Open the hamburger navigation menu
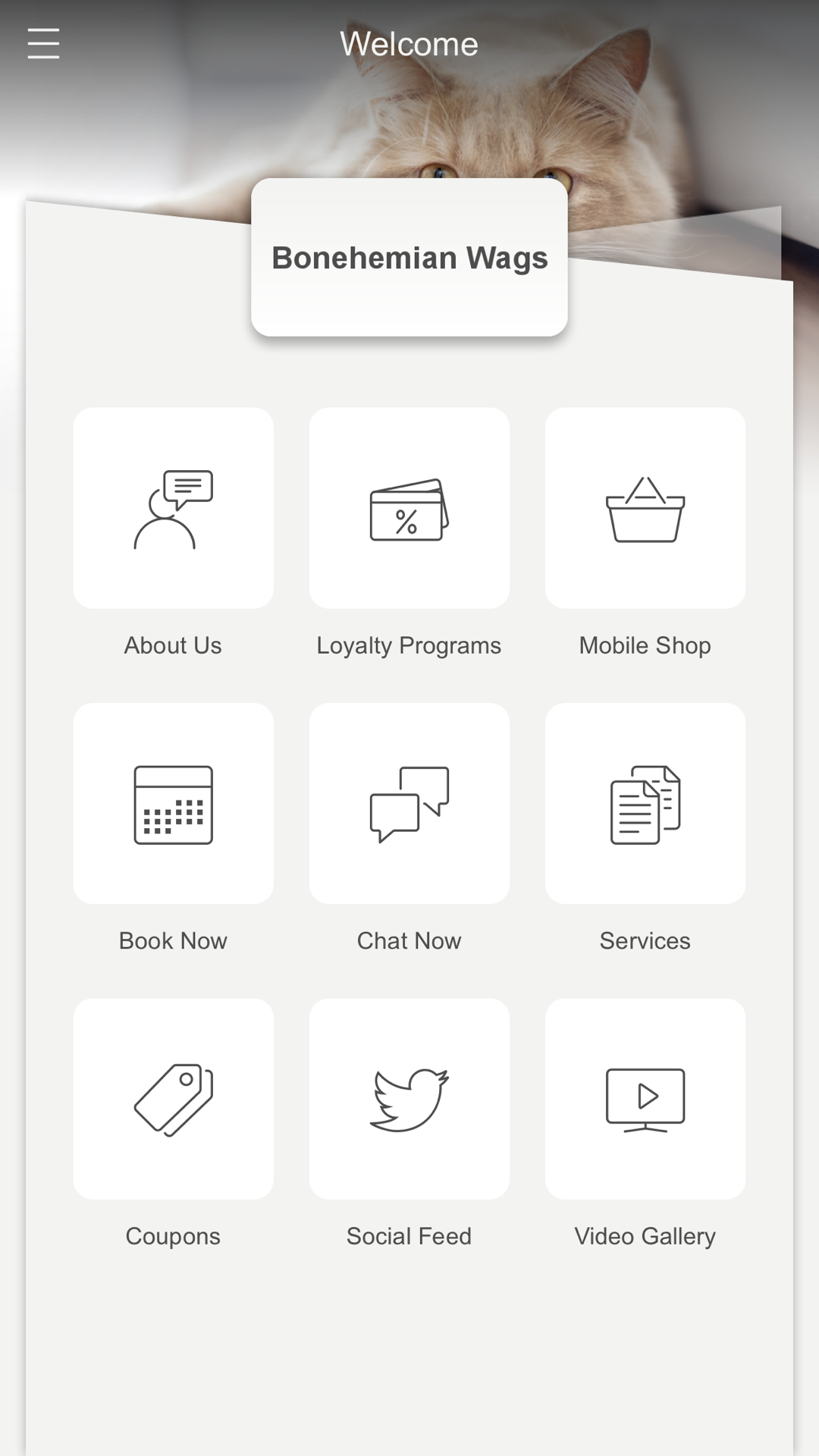 (x=43, y=43)
